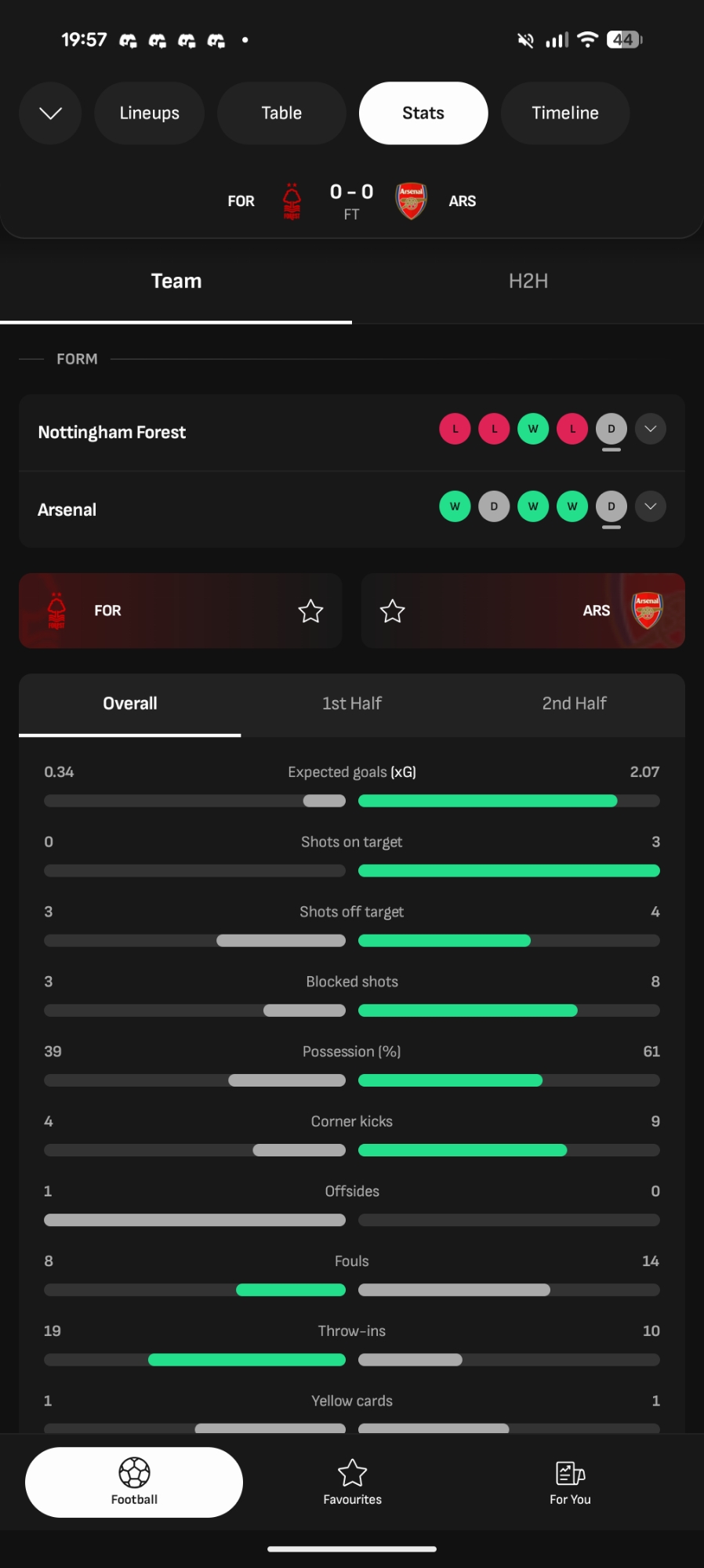The width and height of the screenshot is (704, 1568).
Task: Expand Nottingham Forest form details
Action: tap(650, 429)
